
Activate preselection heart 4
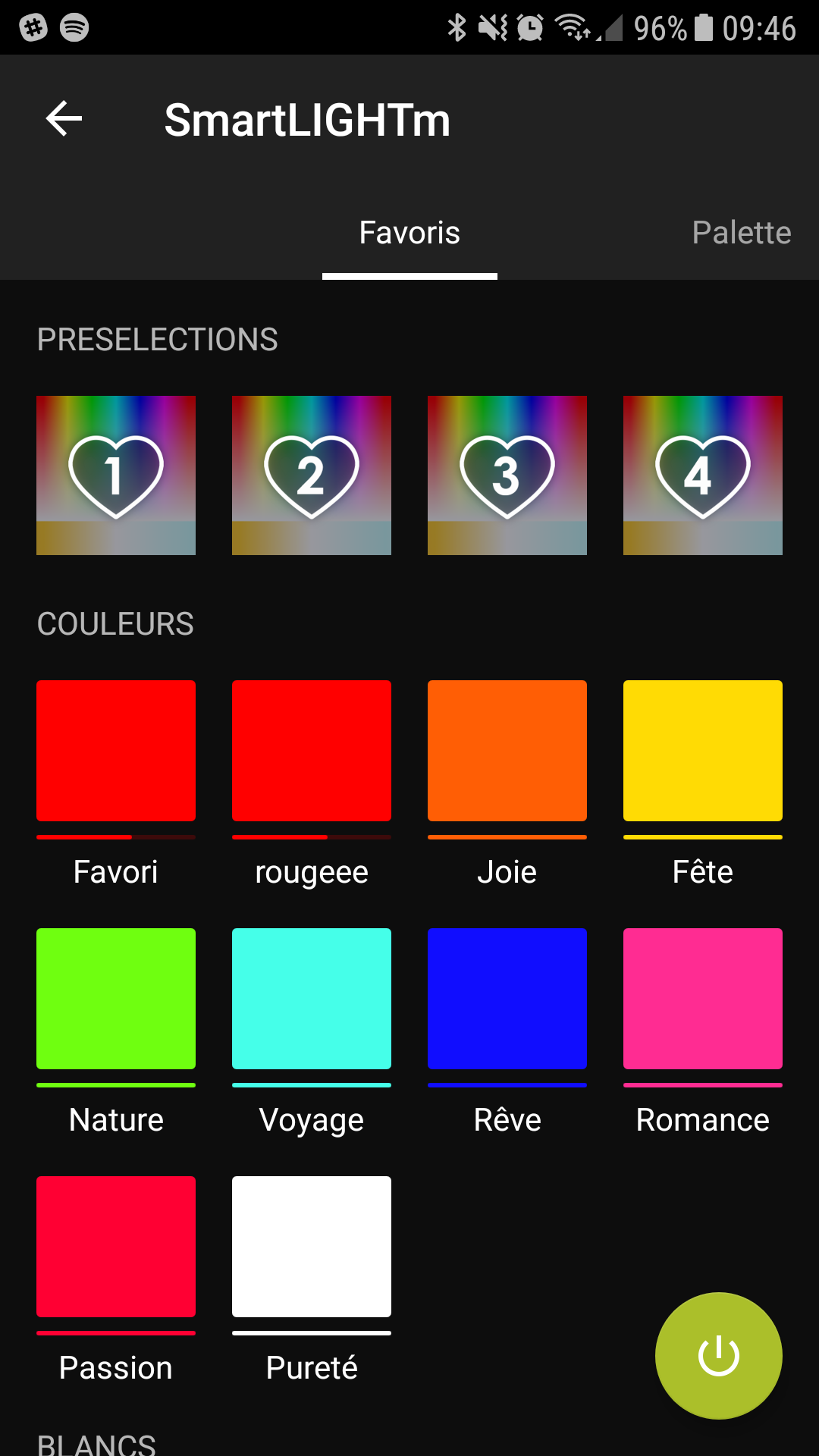coord(703,475)
